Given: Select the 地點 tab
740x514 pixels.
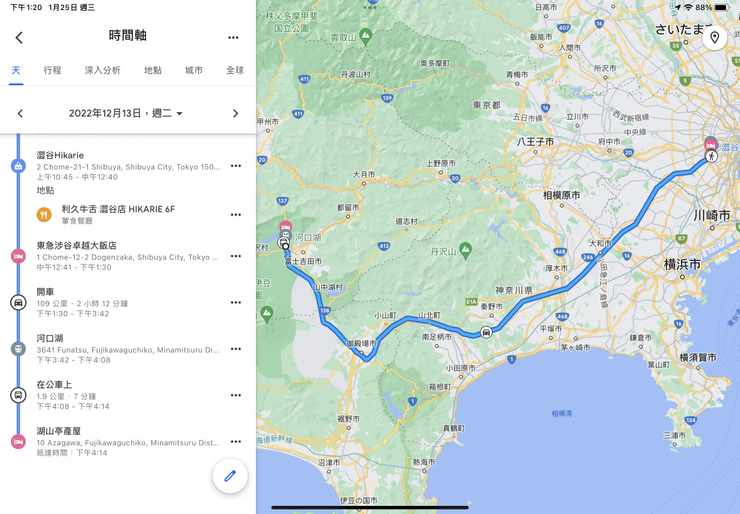Looking at the screenshot, I should (x=152, y=70).
